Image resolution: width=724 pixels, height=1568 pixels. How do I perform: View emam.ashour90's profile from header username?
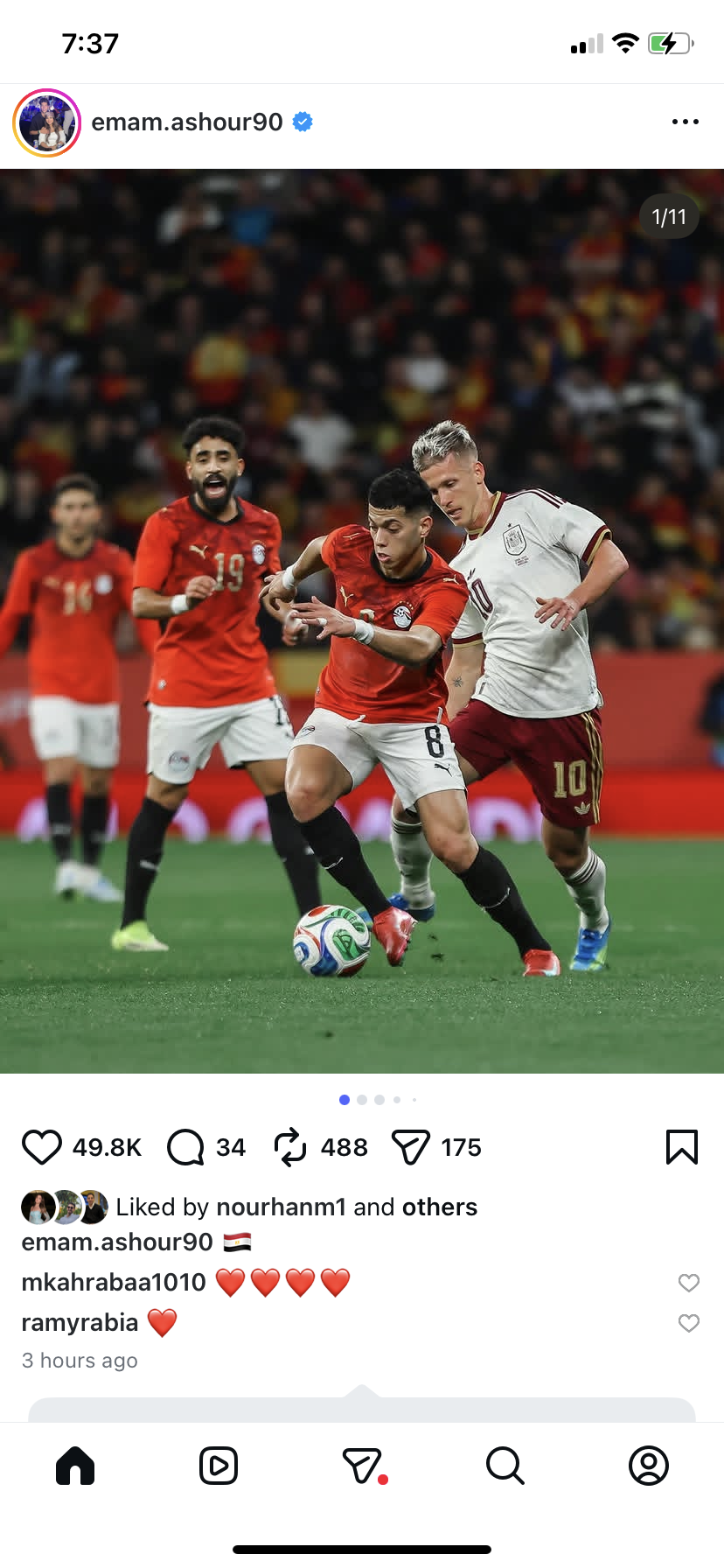[187, 122]
